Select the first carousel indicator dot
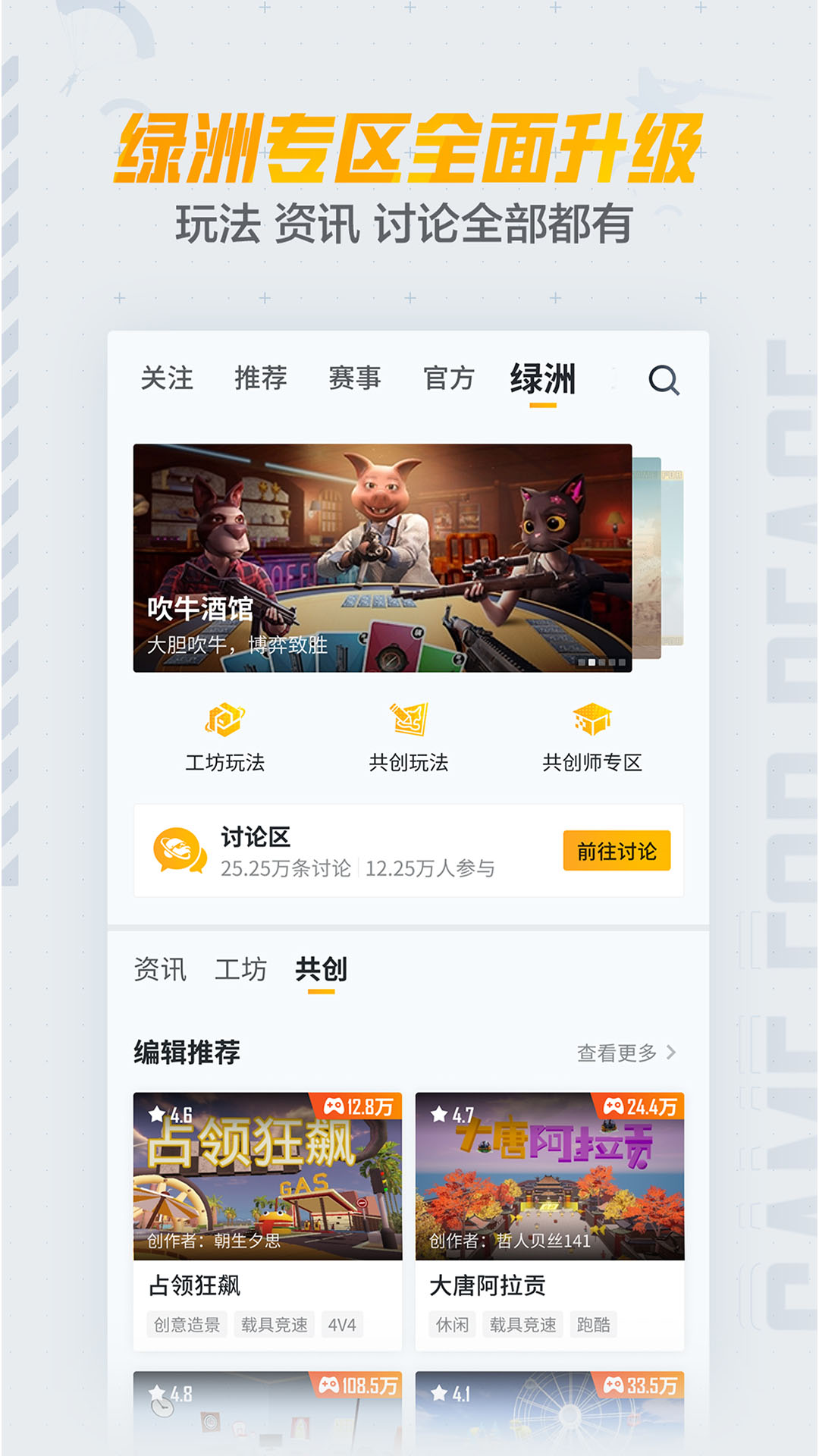This screenshot has height=1456, width=819. pos(581,662)
